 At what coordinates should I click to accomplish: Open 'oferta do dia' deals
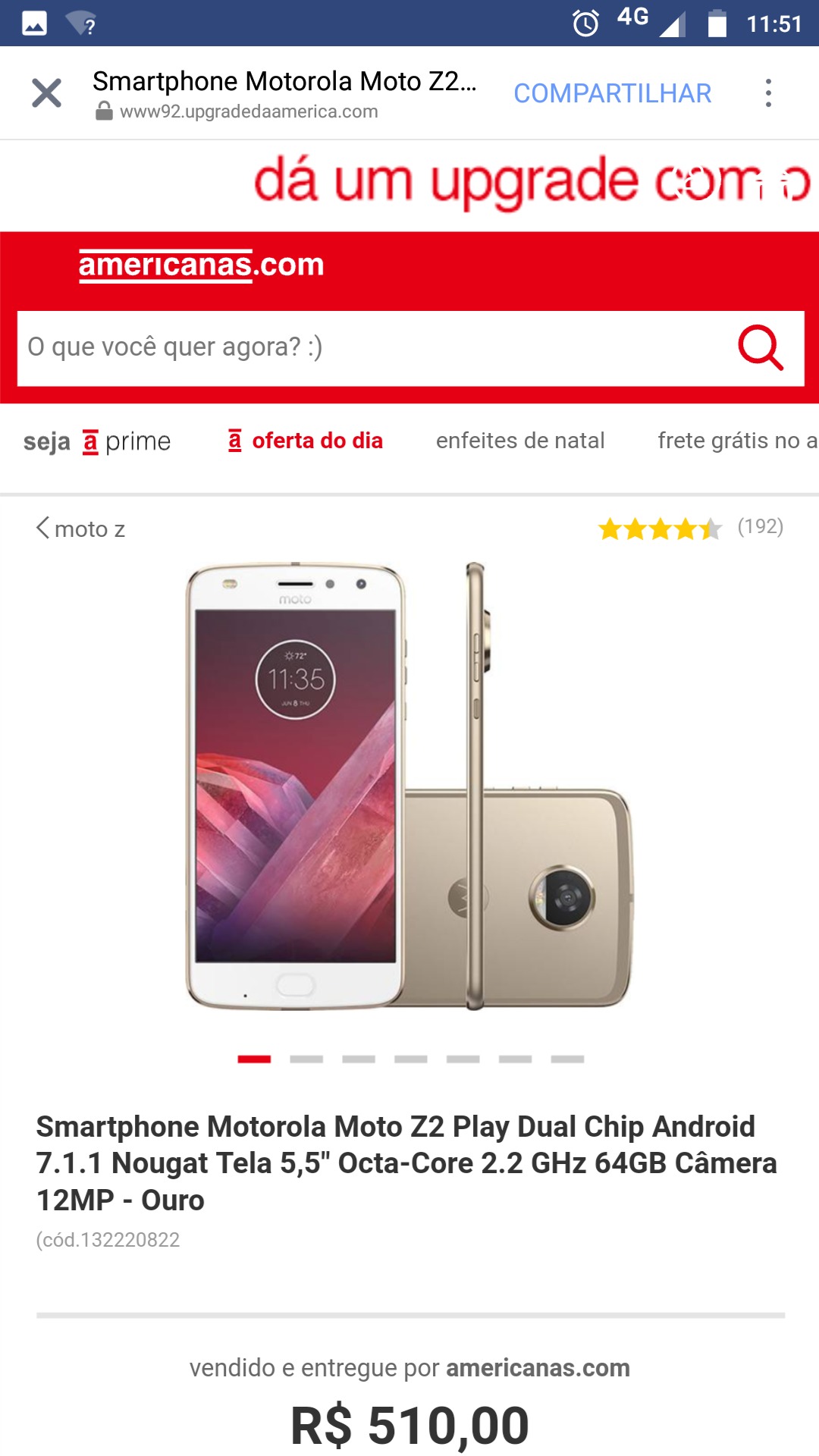pos(306,441)
